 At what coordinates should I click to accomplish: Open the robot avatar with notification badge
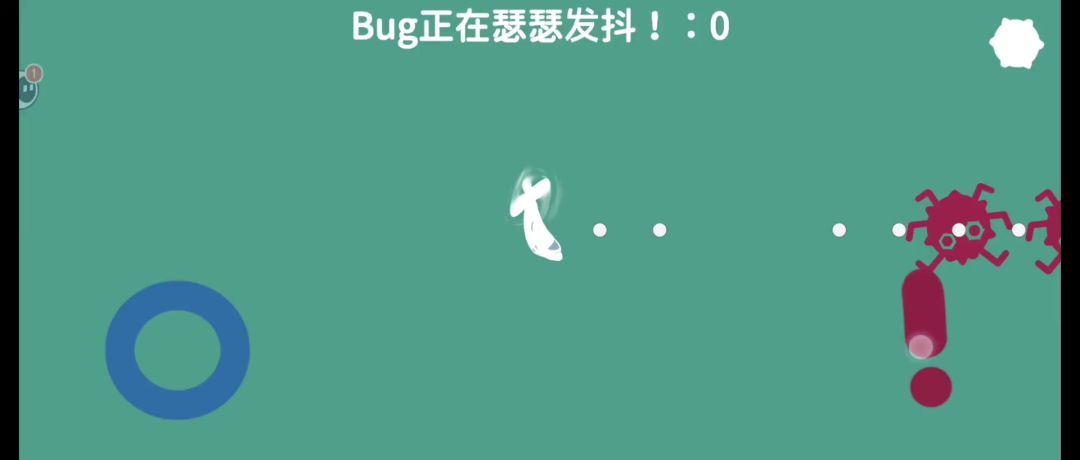click(27, 88)
